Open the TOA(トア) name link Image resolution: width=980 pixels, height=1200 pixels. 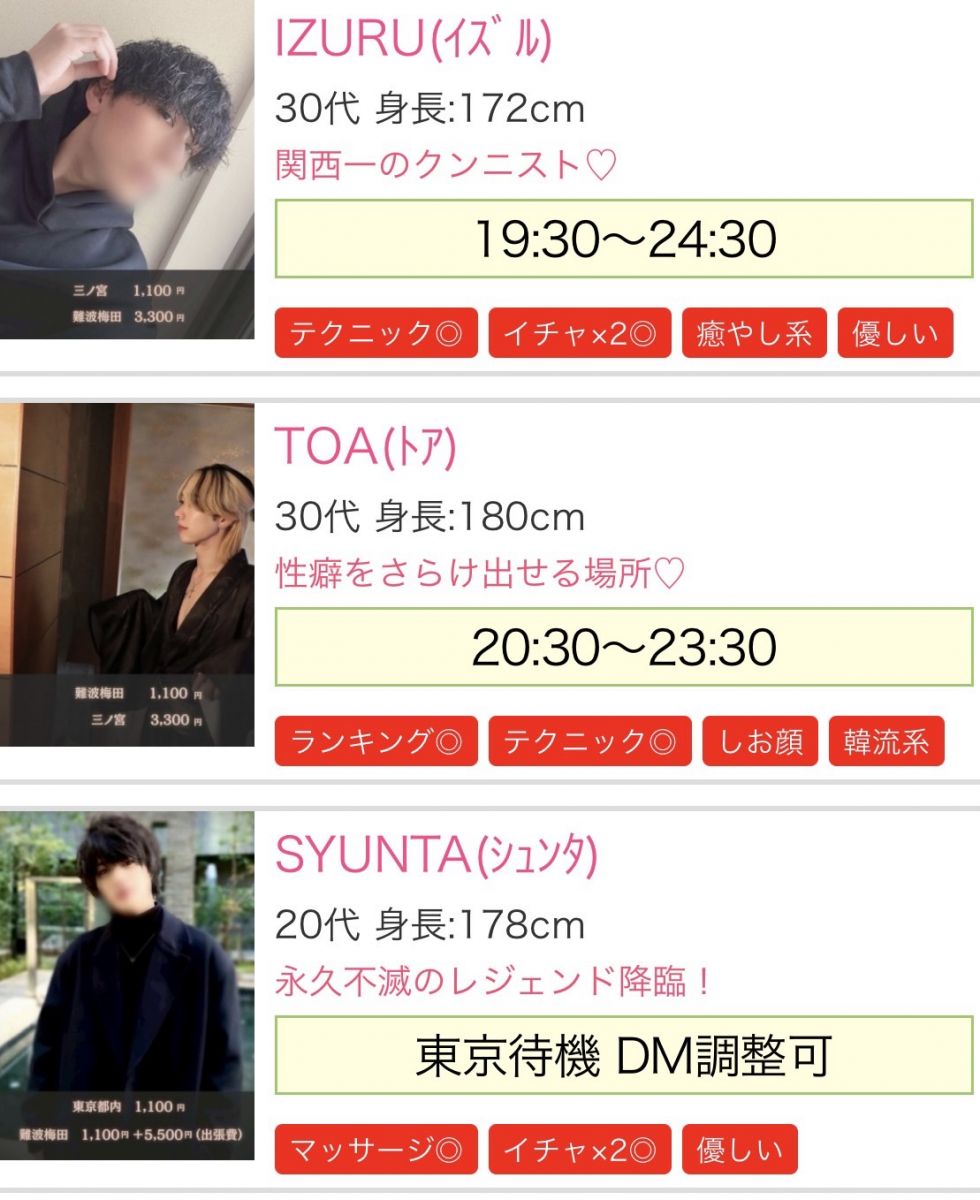(365, 449)
